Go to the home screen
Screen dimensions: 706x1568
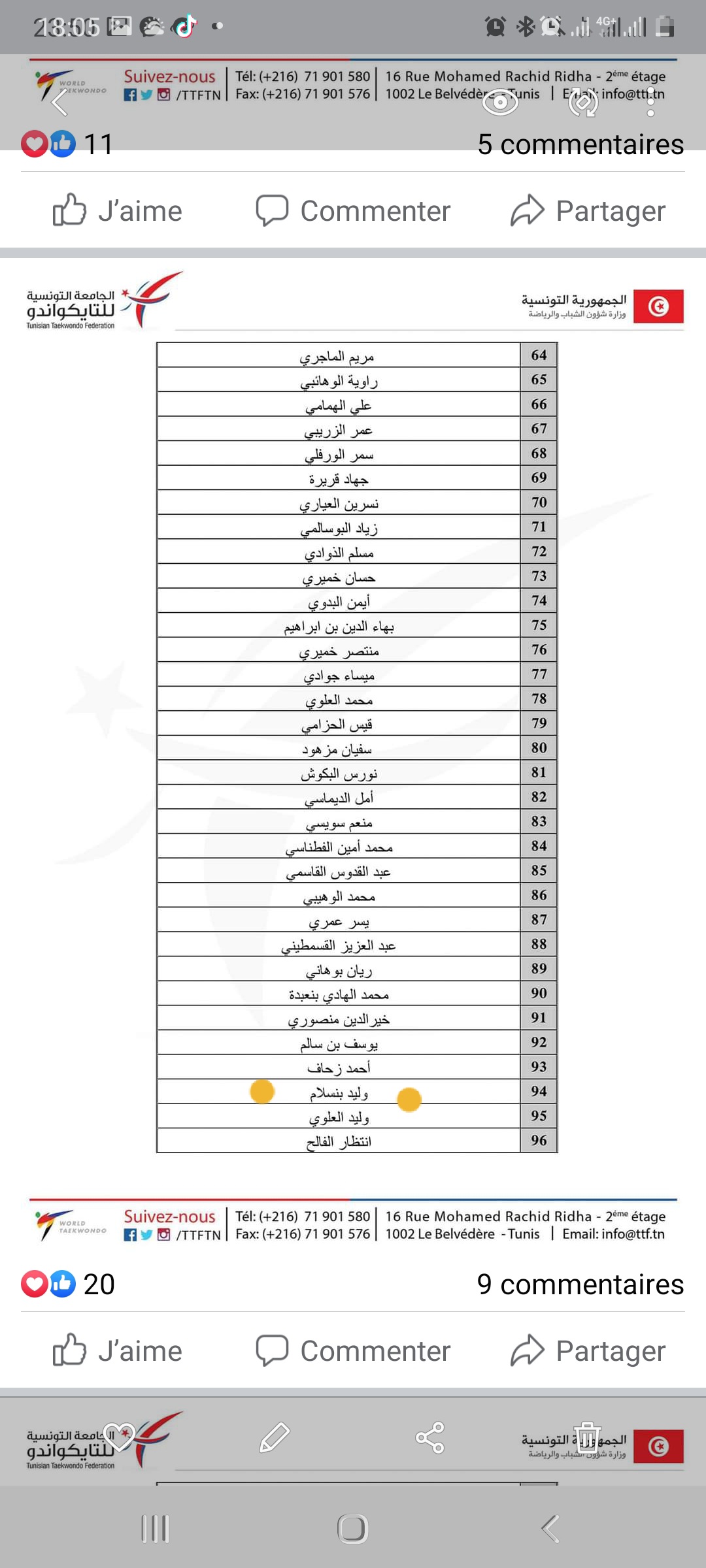pos(353,1529)
